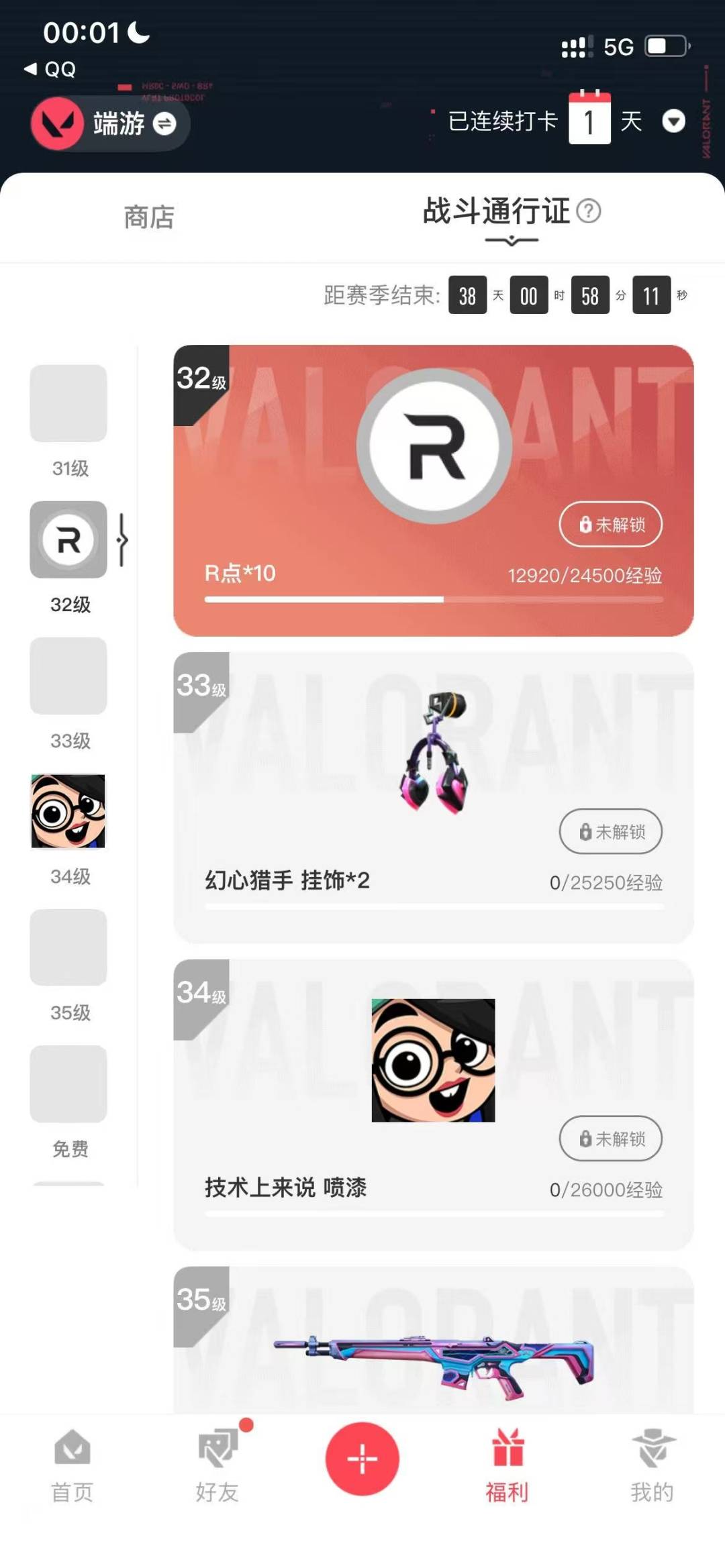The width and height of the screenshot is (725, 1568).
Task: Switch game mode via 端游 button
Action: tap(111, 123)
